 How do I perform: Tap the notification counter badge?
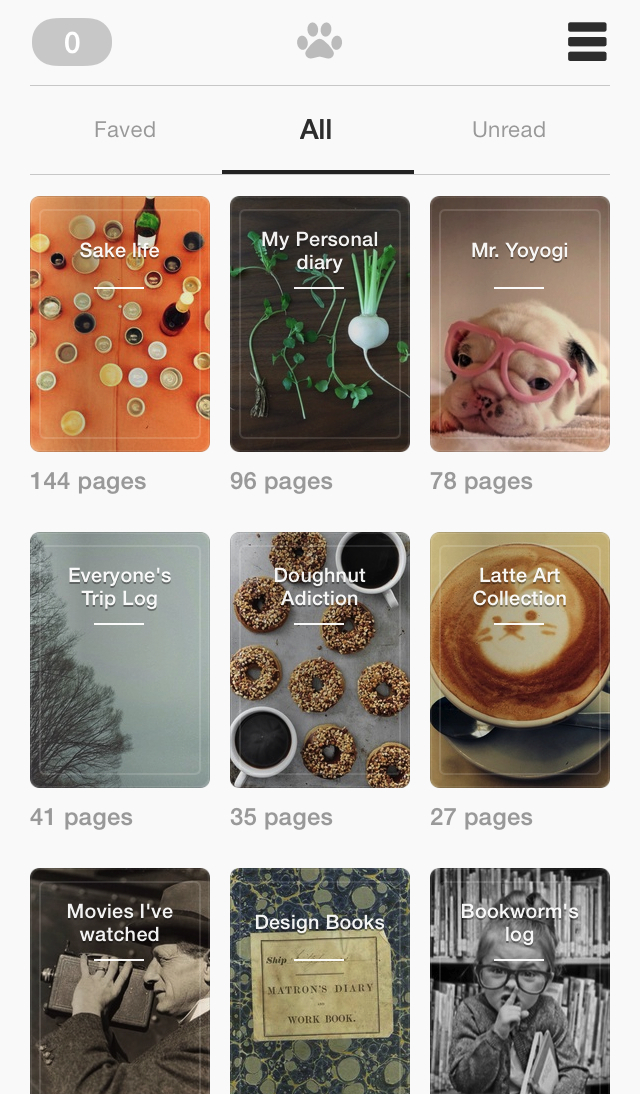(x=72, y=42)
